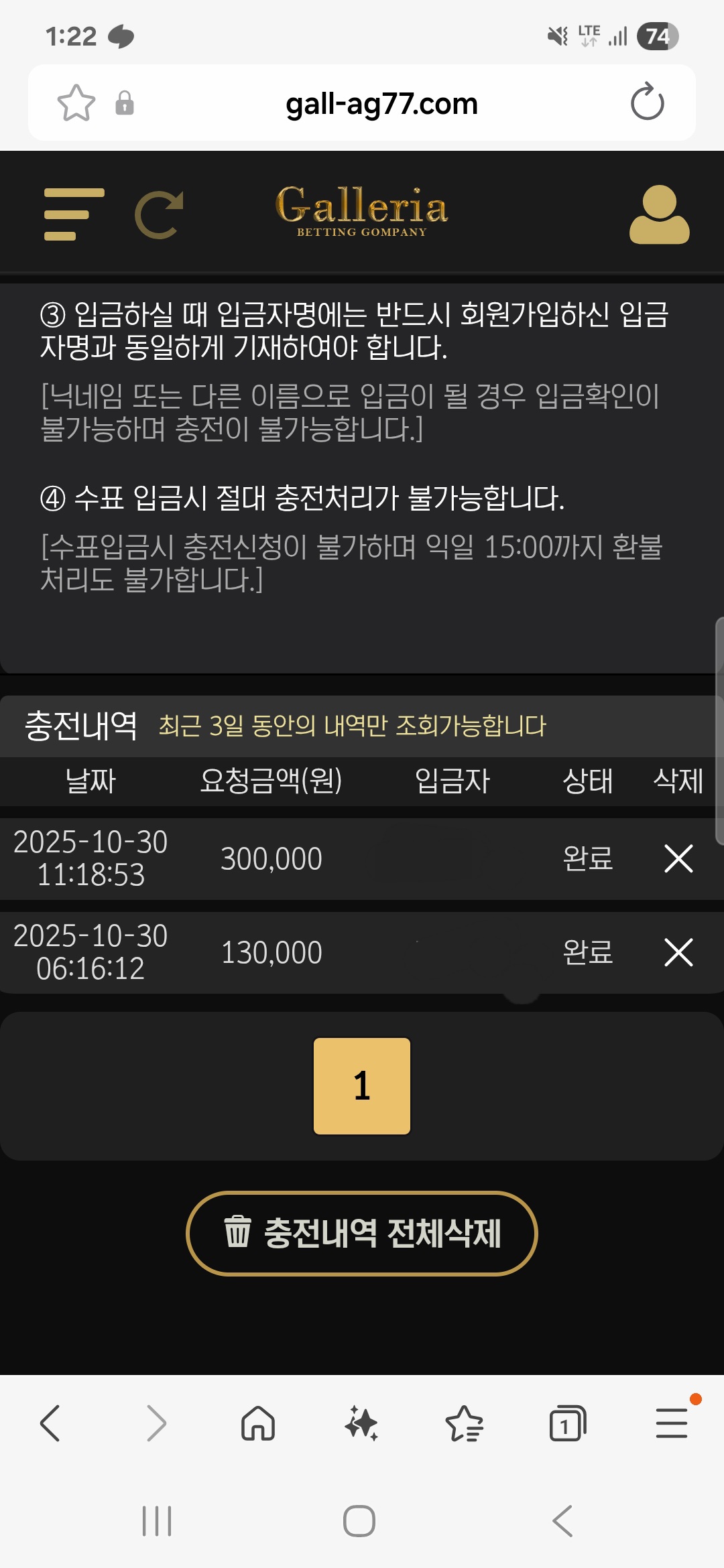Select page 1 of deposit history
Viewport: 724px width, 1568px height.
(362, 1086)
